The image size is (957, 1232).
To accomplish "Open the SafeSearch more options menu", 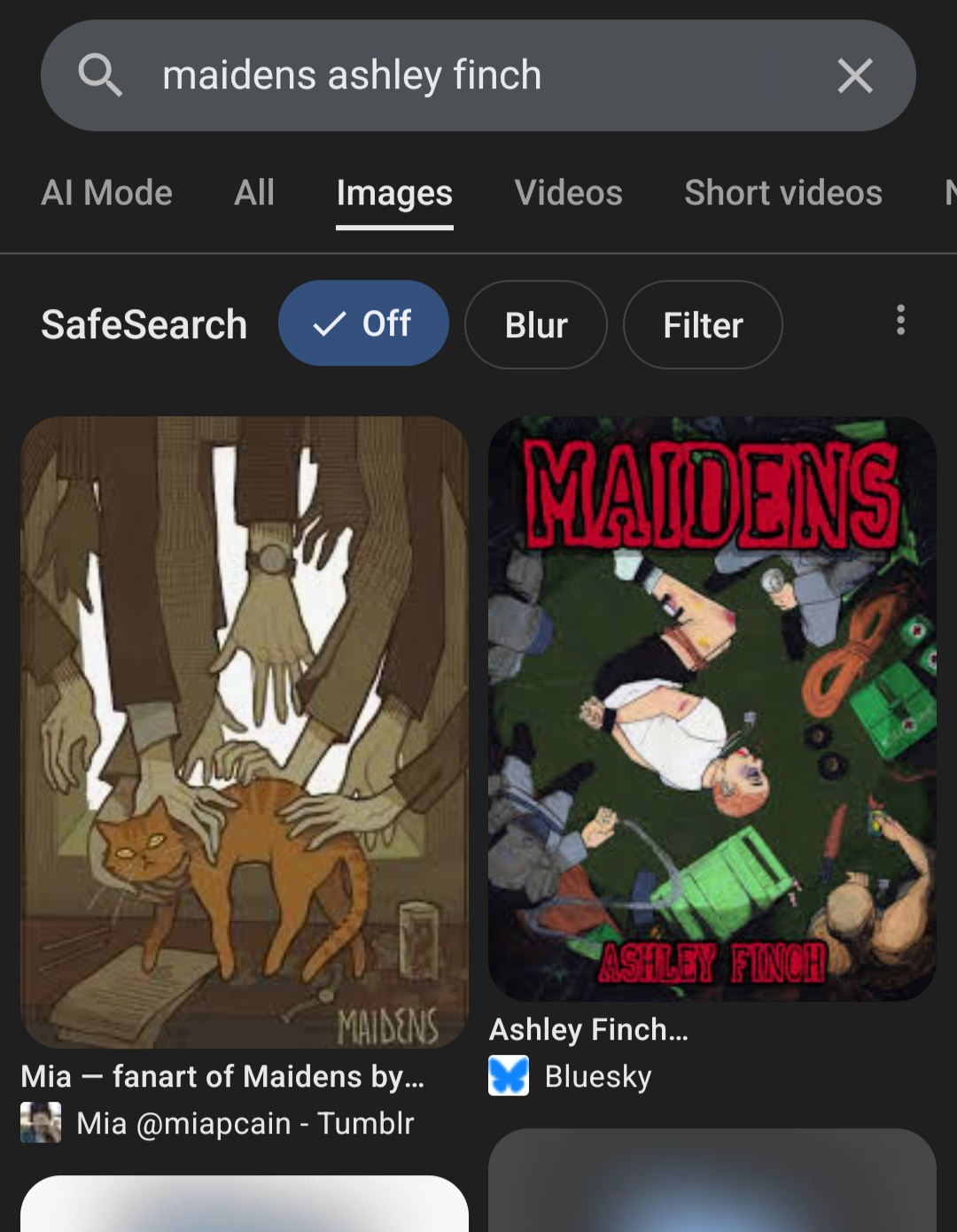I will coord(900,321).
